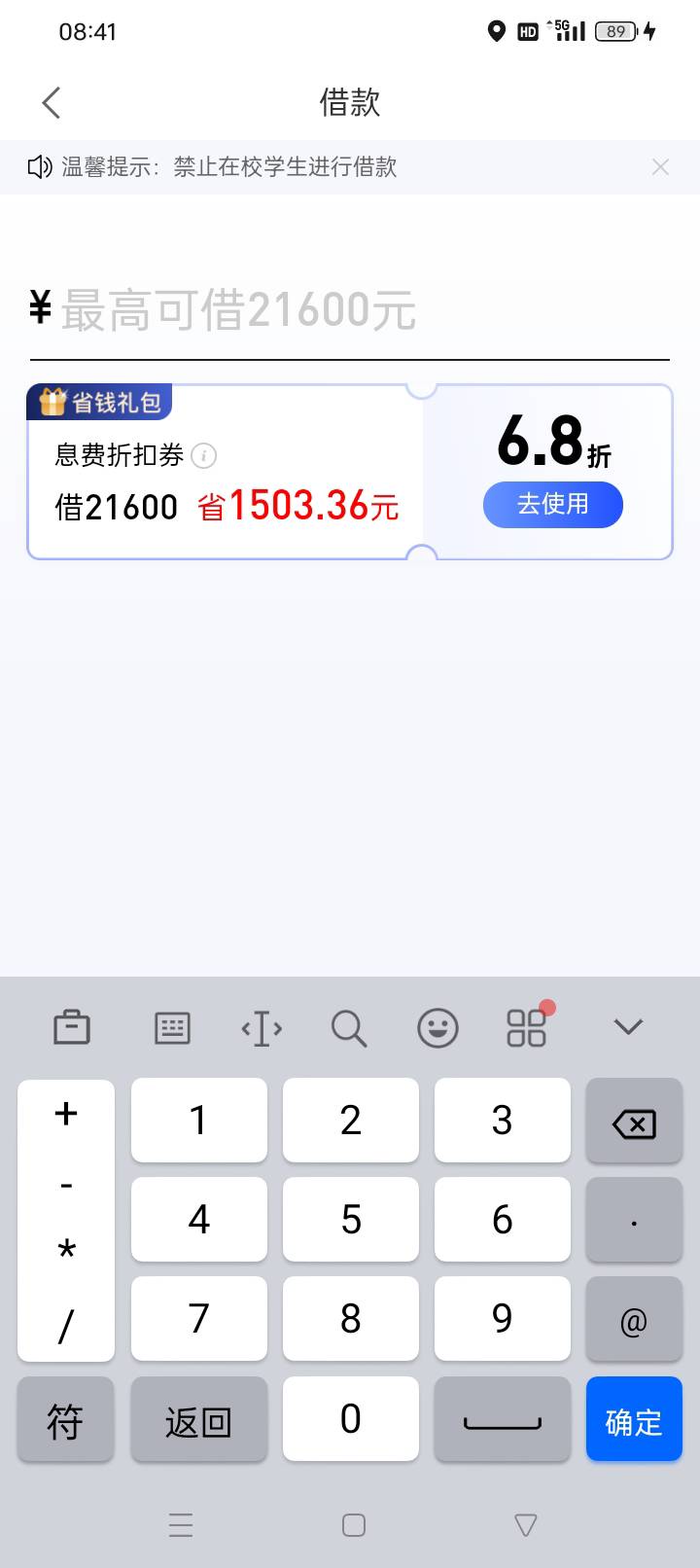Open the keyboard toolbox grid icon

click(x=527, y=1027)
